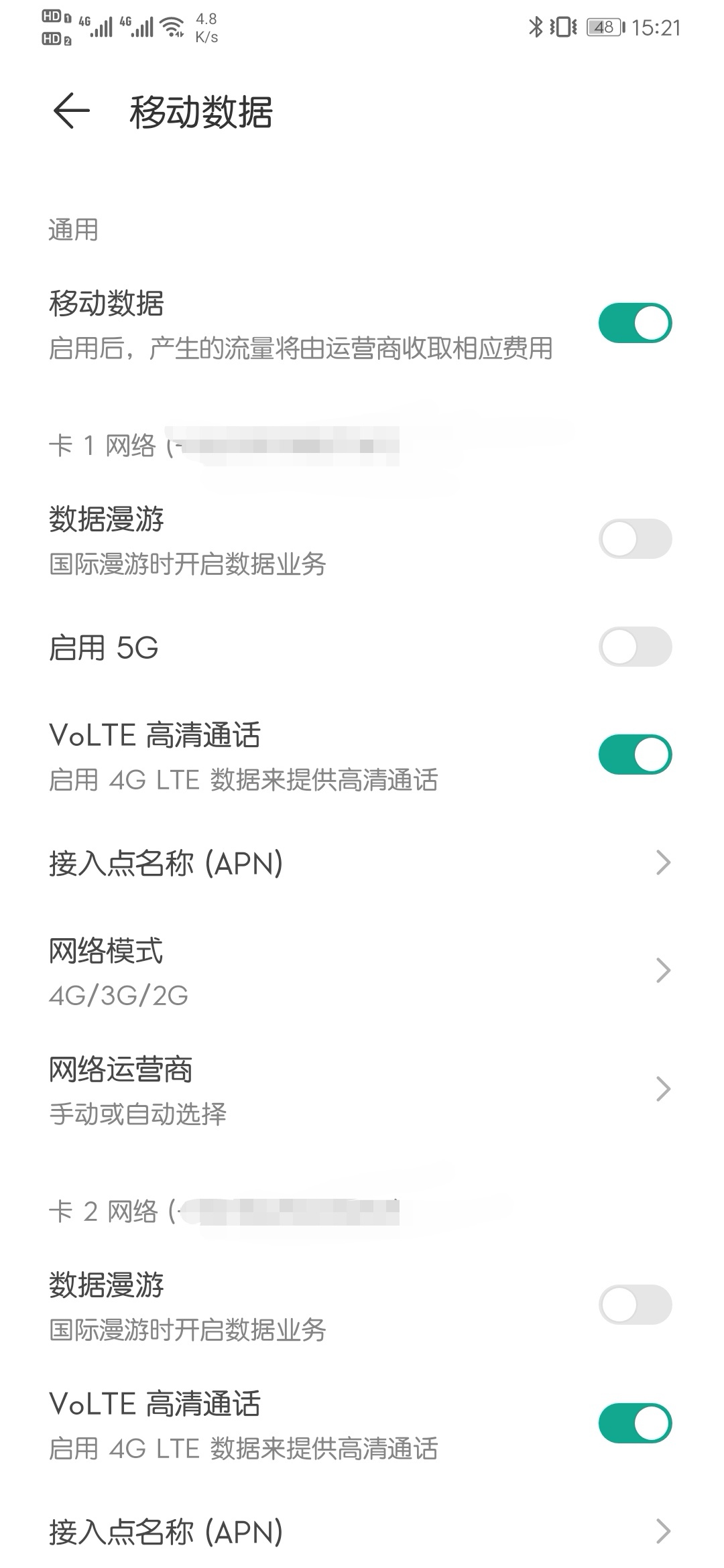
Task: Open 接入点名称 (APN) under card 1
Action: tap(362, 863)
